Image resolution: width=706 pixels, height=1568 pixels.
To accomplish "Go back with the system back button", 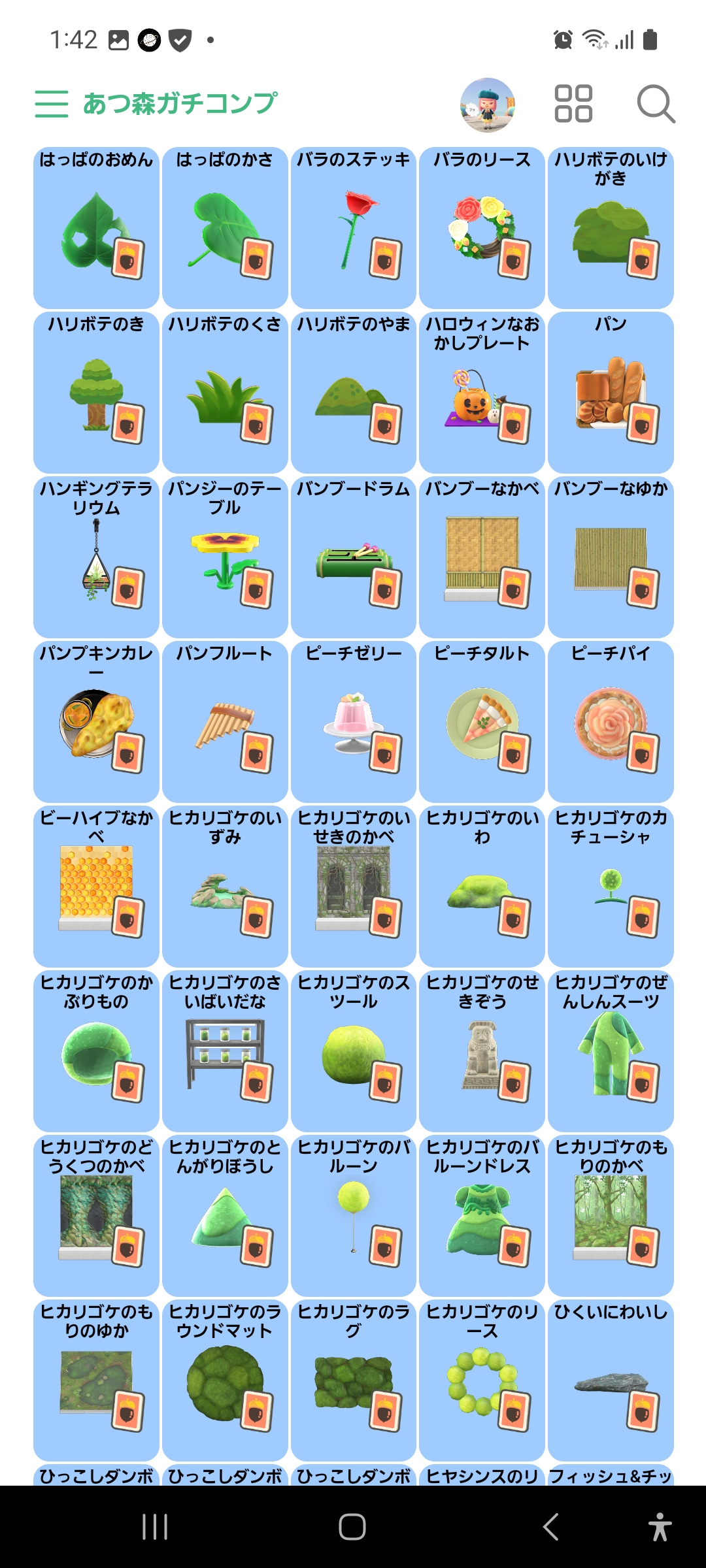I will point(550,1527).
